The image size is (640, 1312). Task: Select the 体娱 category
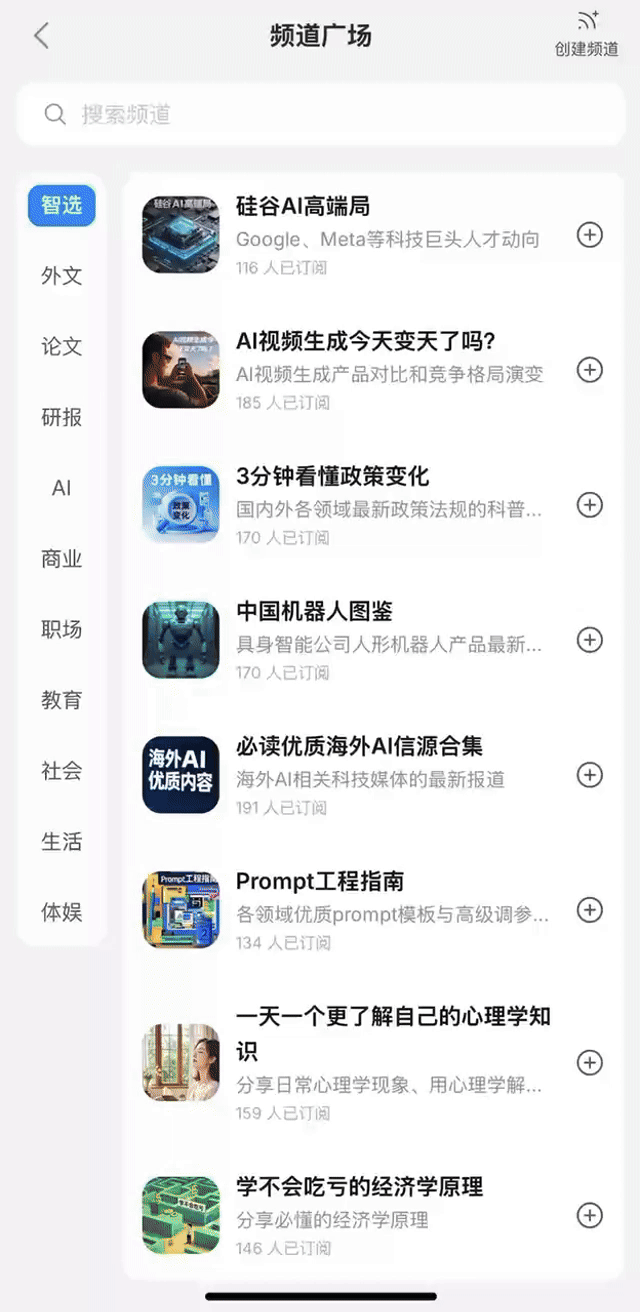62,912
